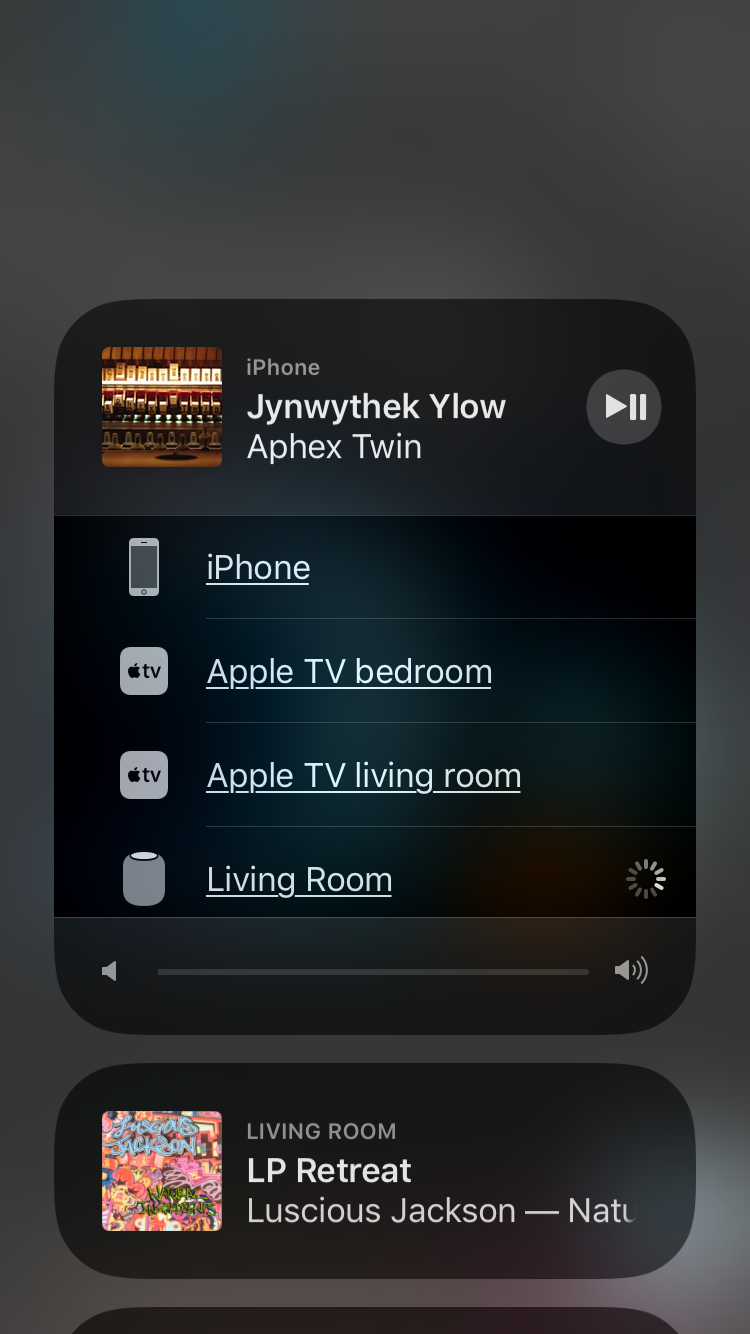Click the full volume speaker icon

click(x=632, y=970)
